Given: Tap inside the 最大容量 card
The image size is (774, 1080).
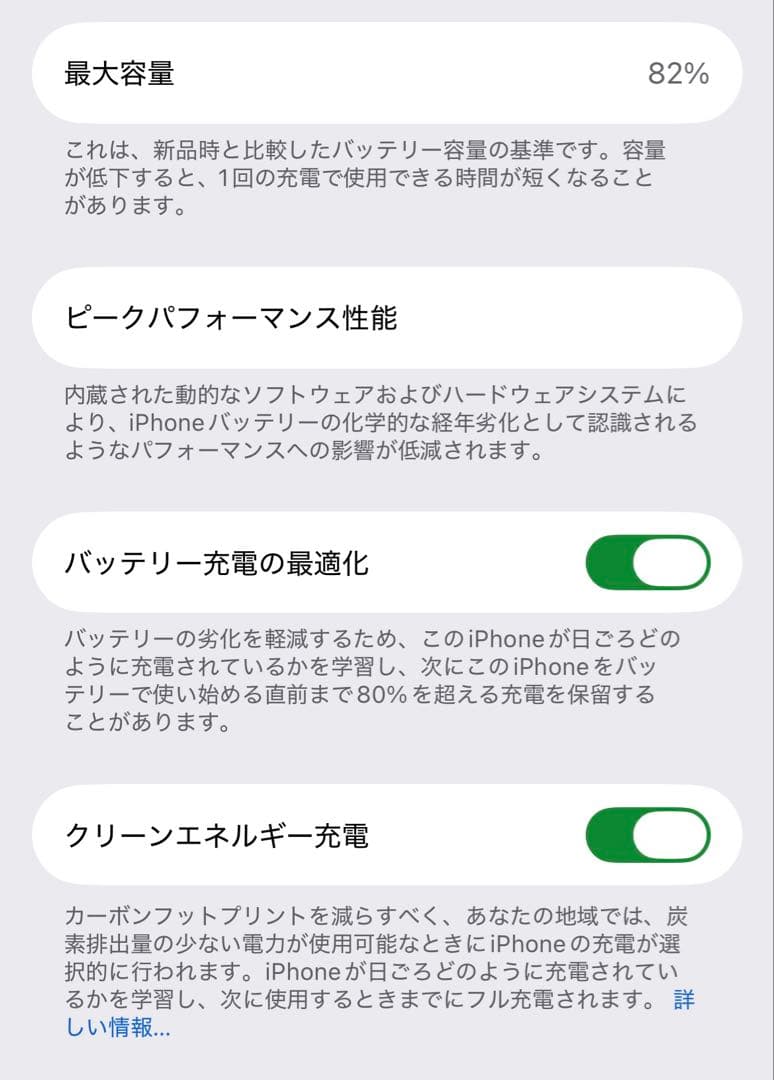Looking at the screenshot, I should 387,72.
